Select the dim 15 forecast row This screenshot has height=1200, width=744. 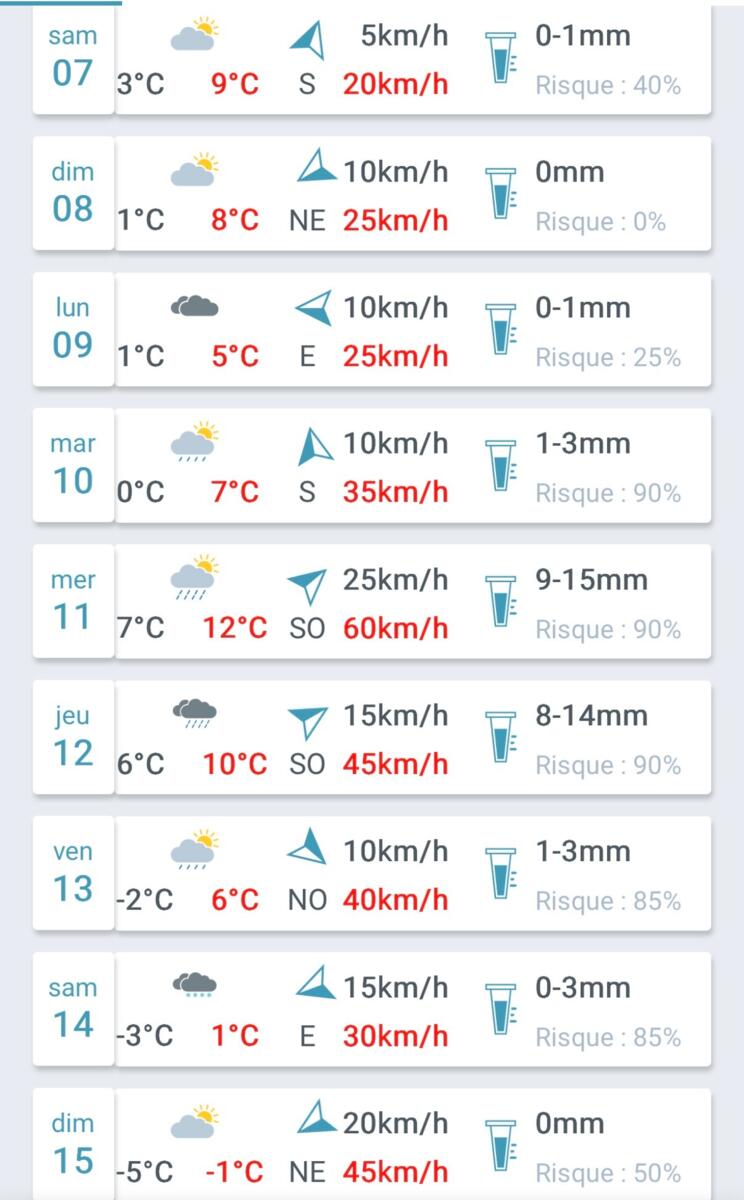coord(372,1145)
